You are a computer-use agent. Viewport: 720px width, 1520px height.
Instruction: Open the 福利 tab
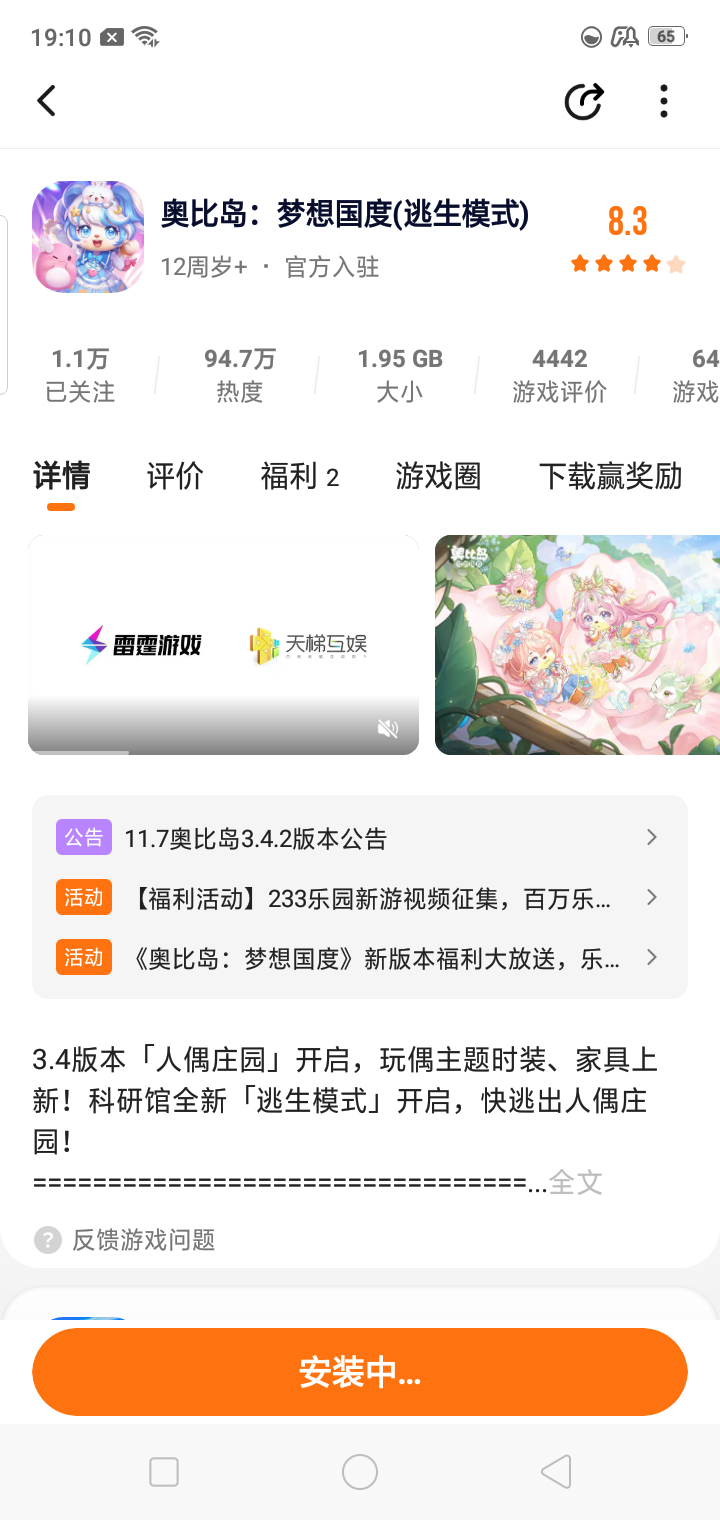299,476
